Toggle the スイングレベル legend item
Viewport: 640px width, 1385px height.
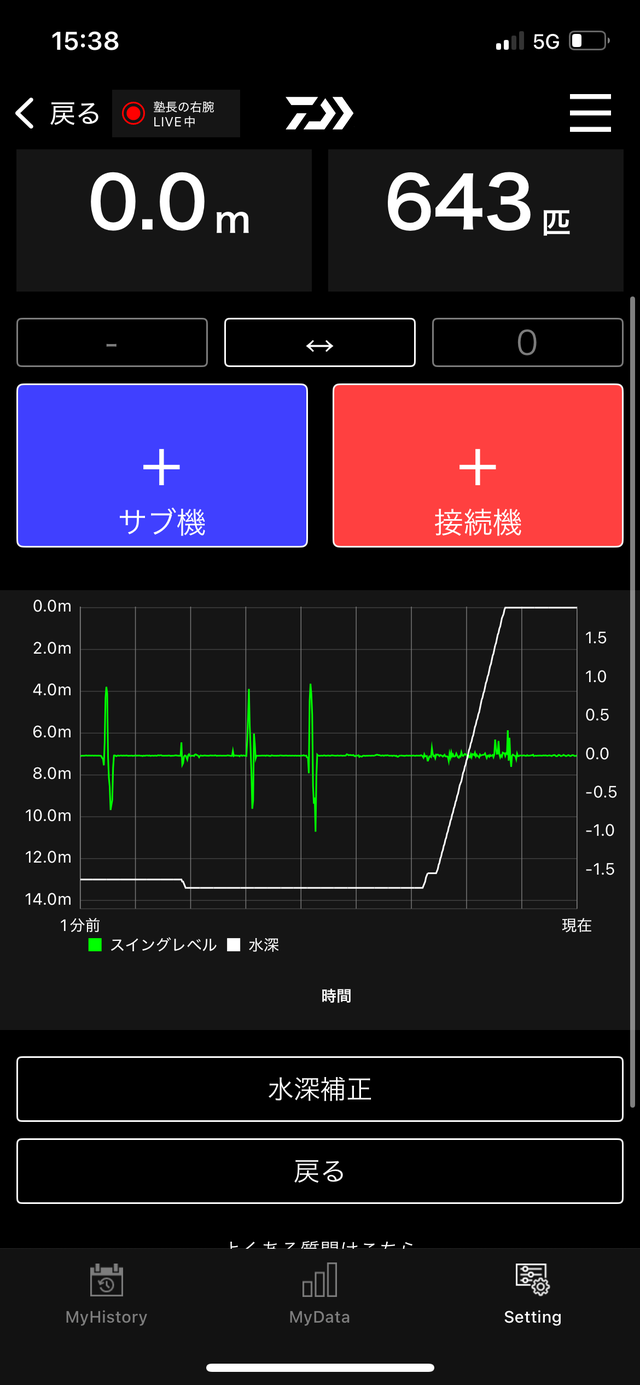coord(152,945)
